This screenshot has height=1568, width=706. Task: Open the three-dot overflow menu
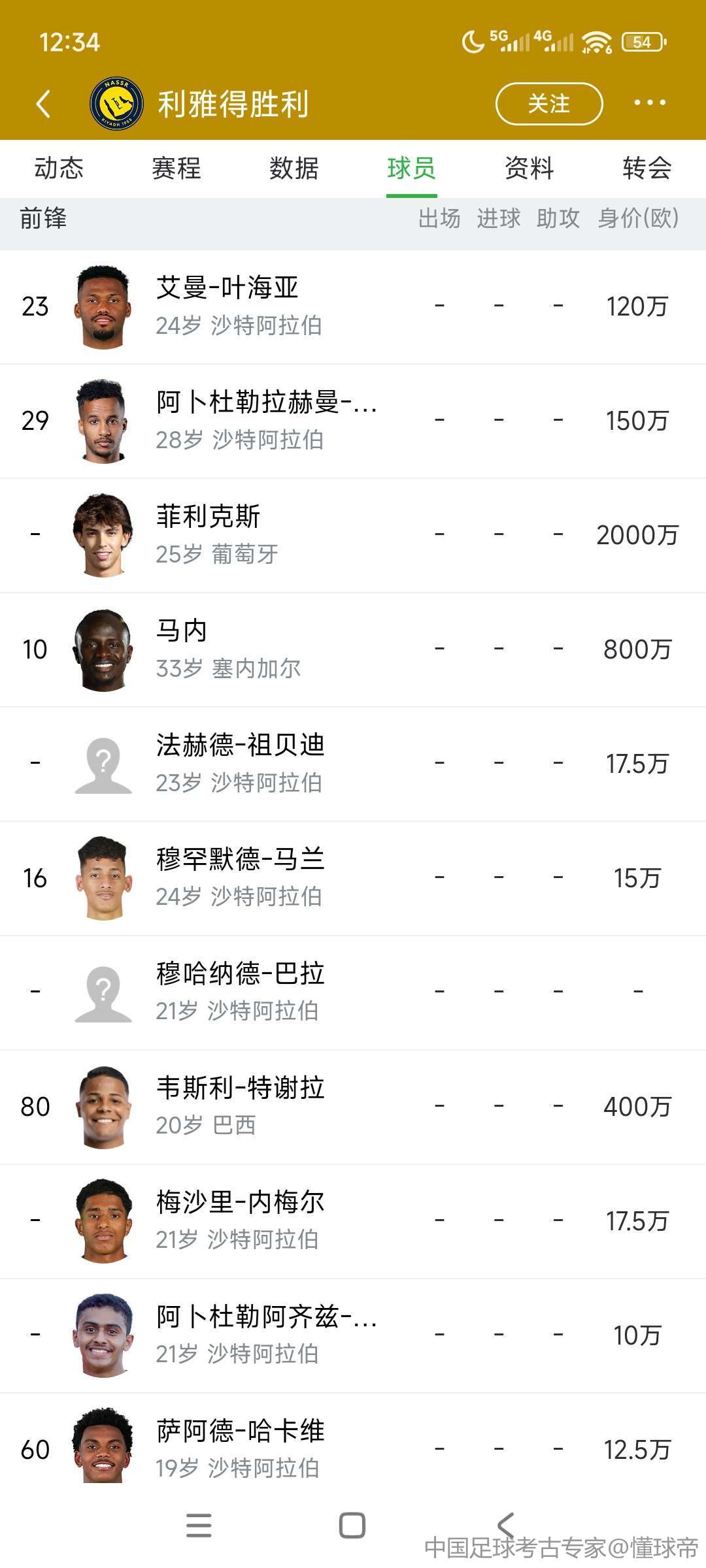(x=649, y=103)
